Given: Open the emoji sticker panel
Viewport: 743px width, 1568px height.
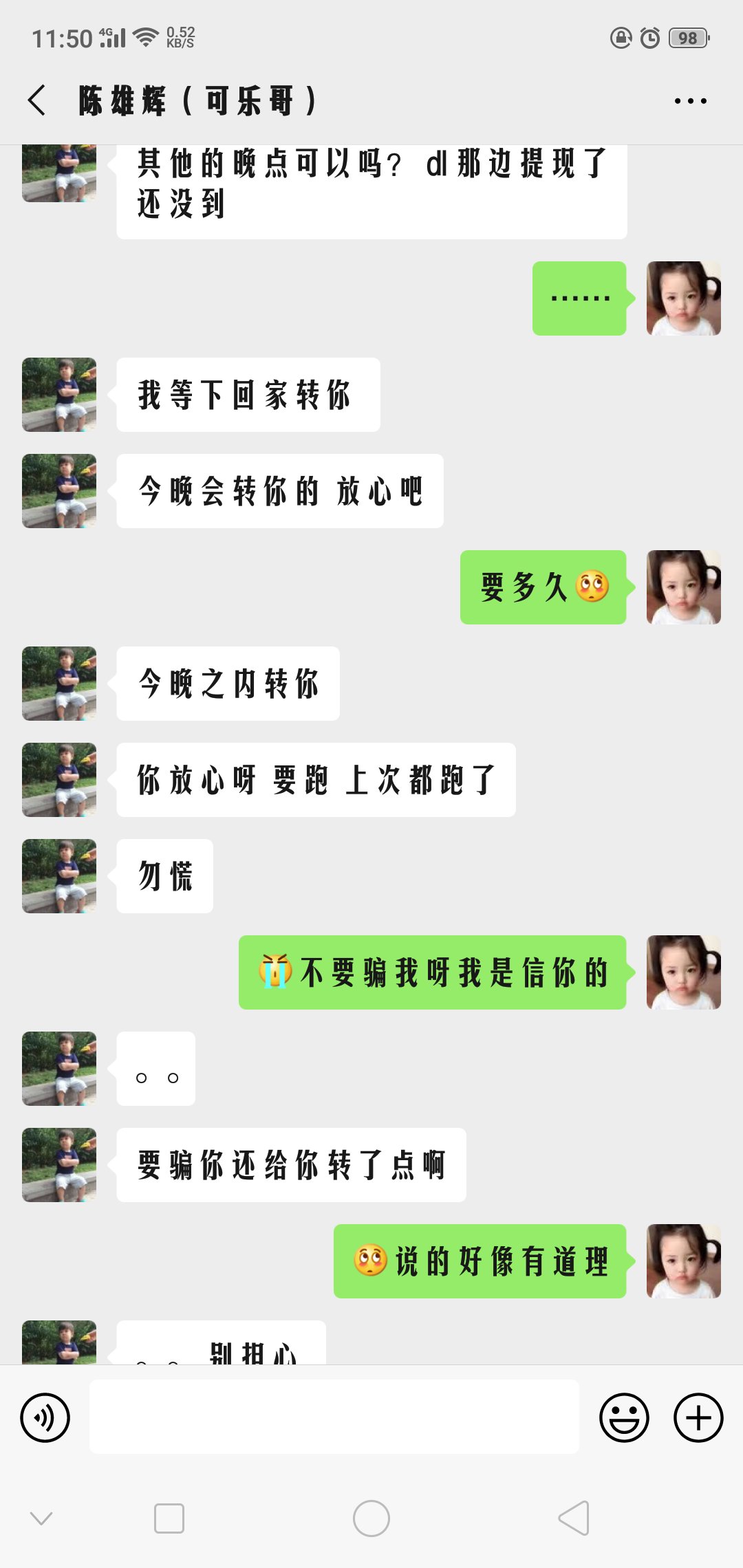Looking at the screenshot, I should pyautogui.click(x=624, y=1417).
